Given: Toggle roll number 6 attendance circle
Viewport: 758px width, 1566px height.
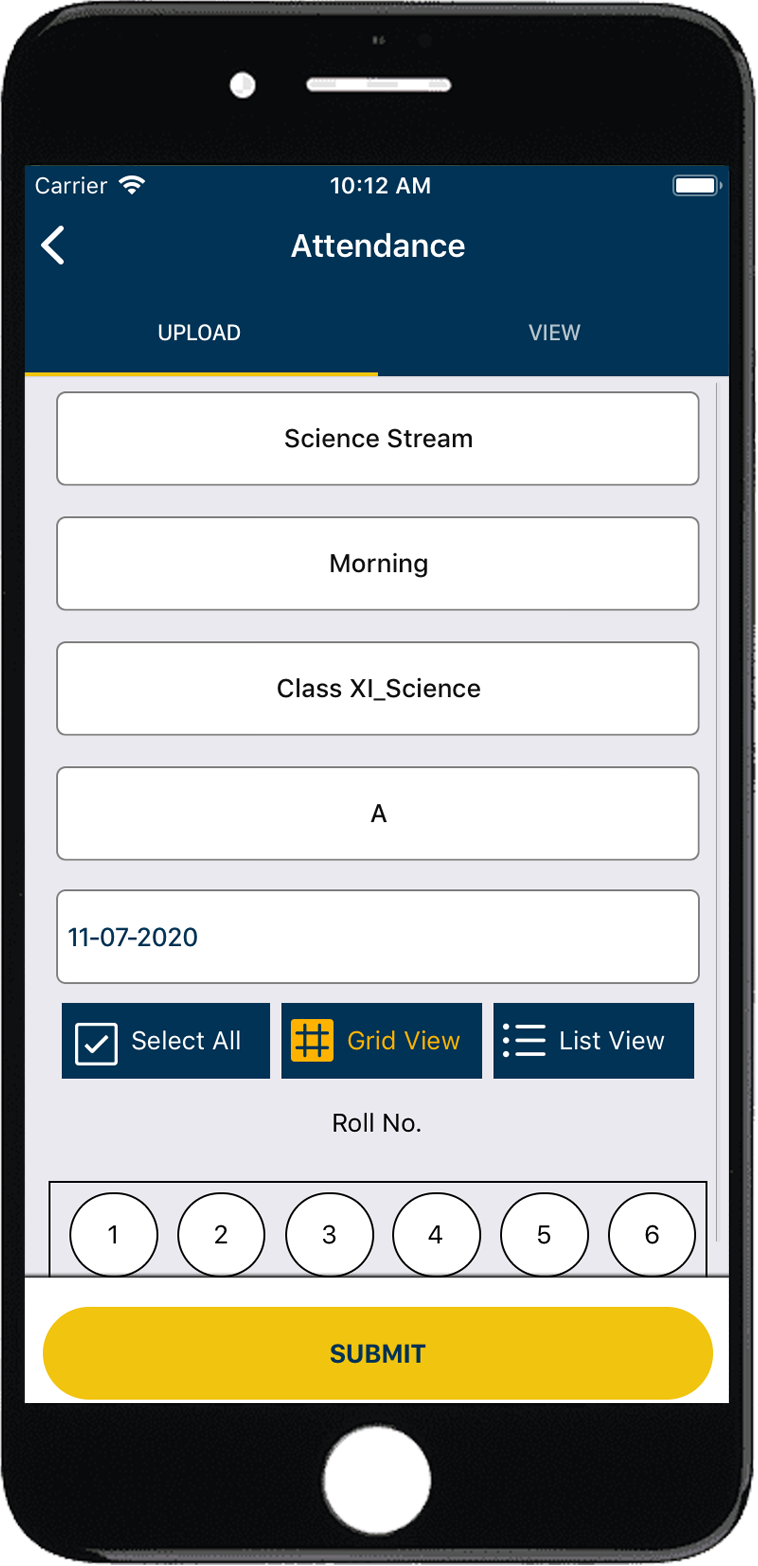Looking at the screenshot, I should coord(652,1234).
